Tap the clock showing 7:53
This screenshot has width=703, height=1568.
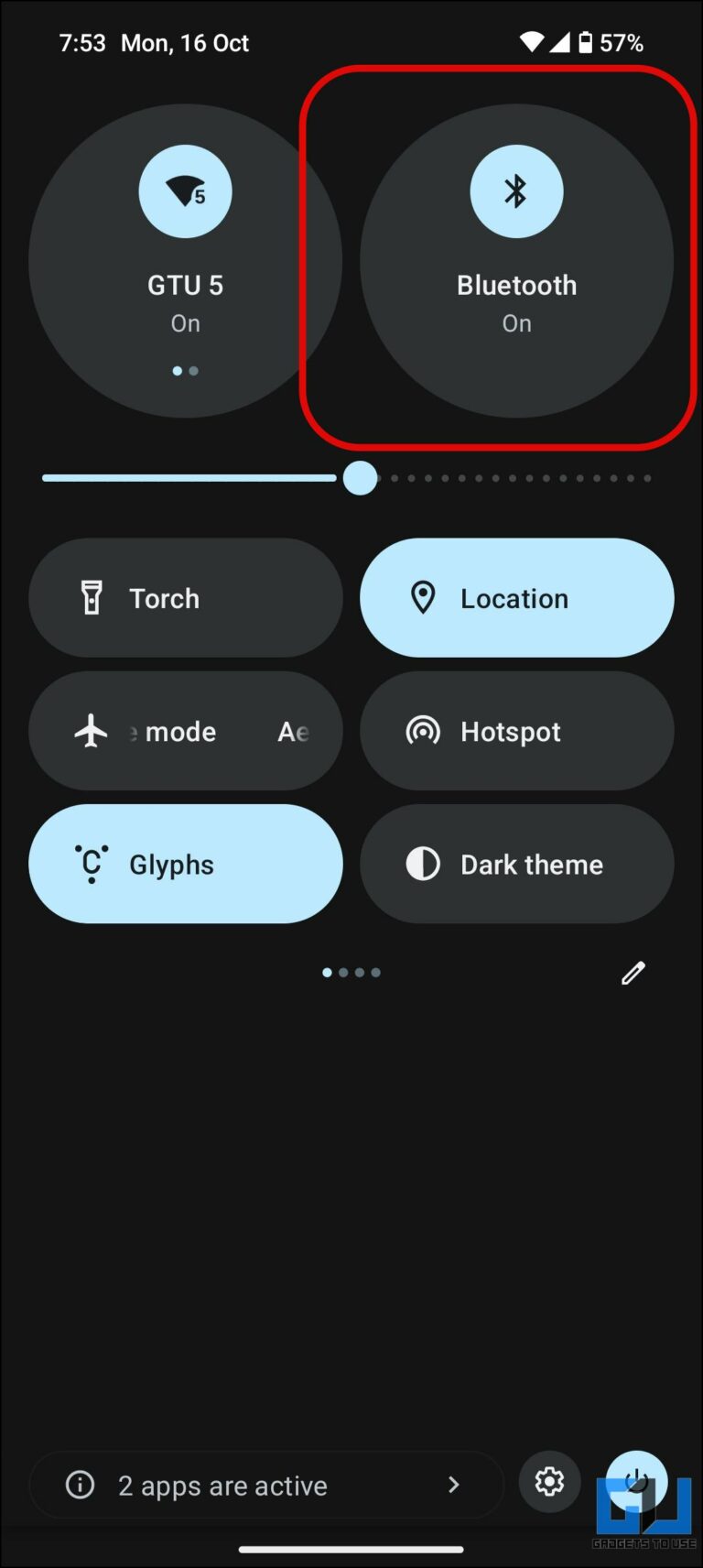tap(82, 42)
